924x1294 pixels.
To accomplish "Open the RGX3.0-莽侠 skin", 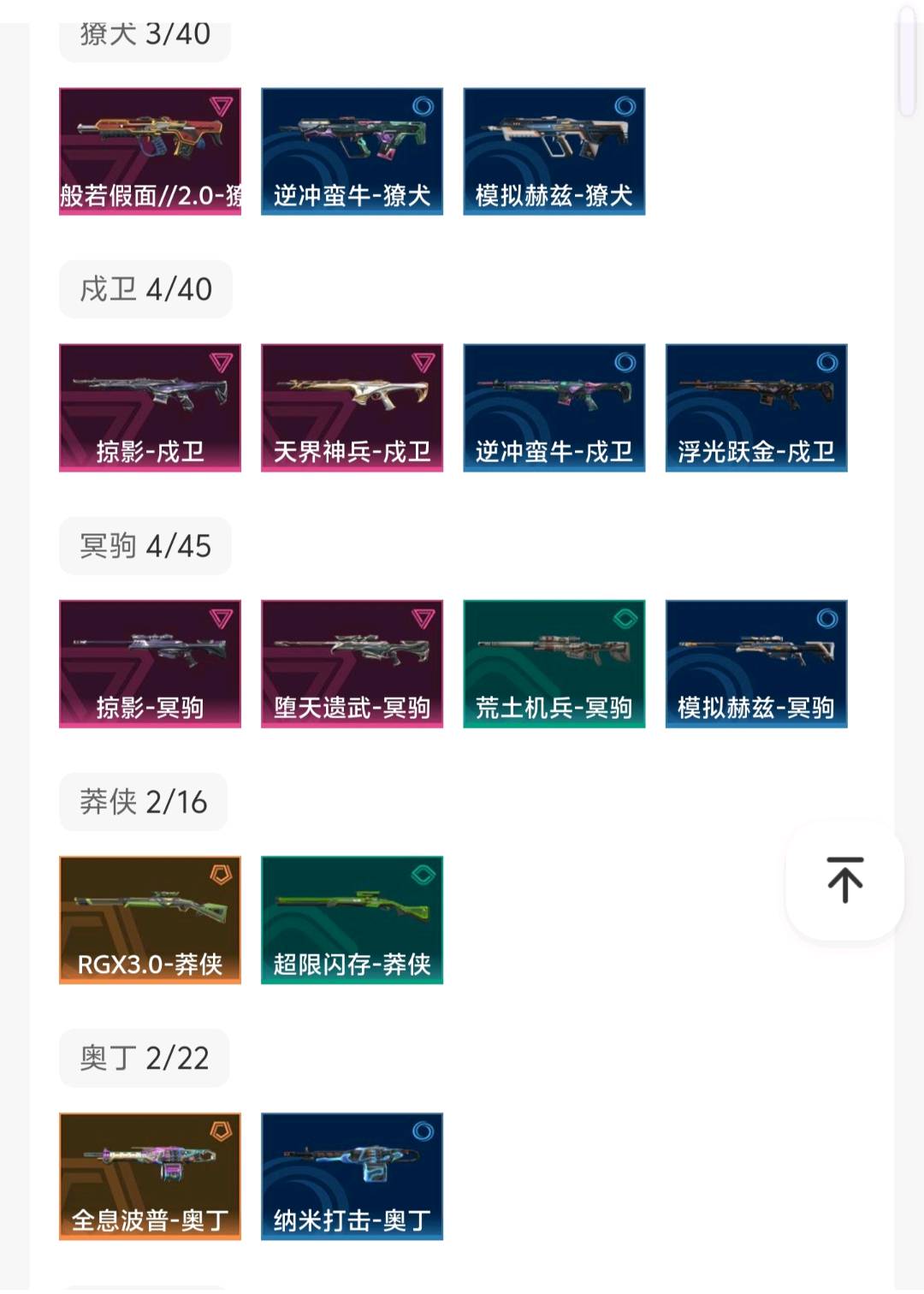I will (x=150, y=920).
